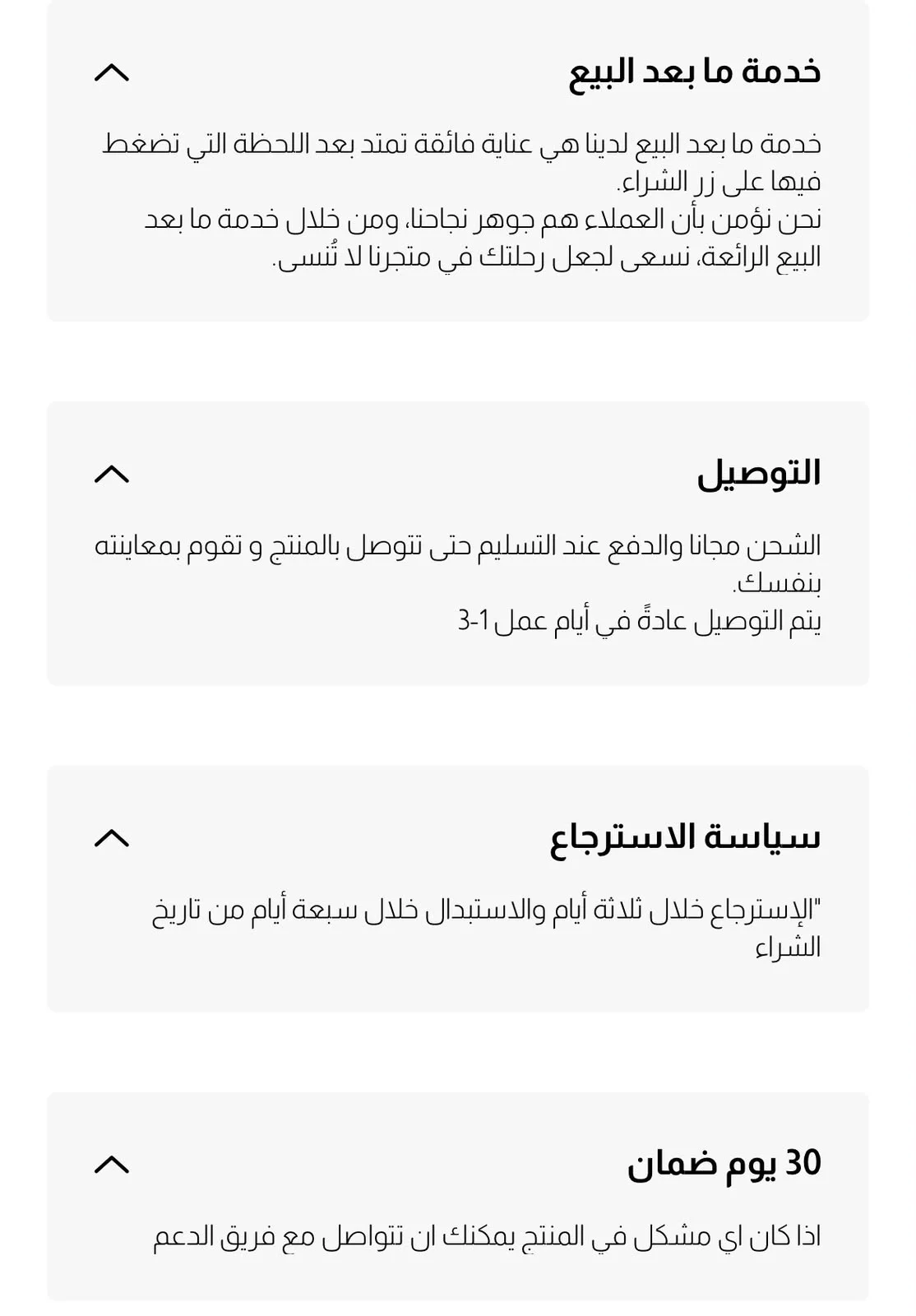Collapse the التوصيل accordion section
The height and width of the screenshot is (1316, 916).
(112, 475)
